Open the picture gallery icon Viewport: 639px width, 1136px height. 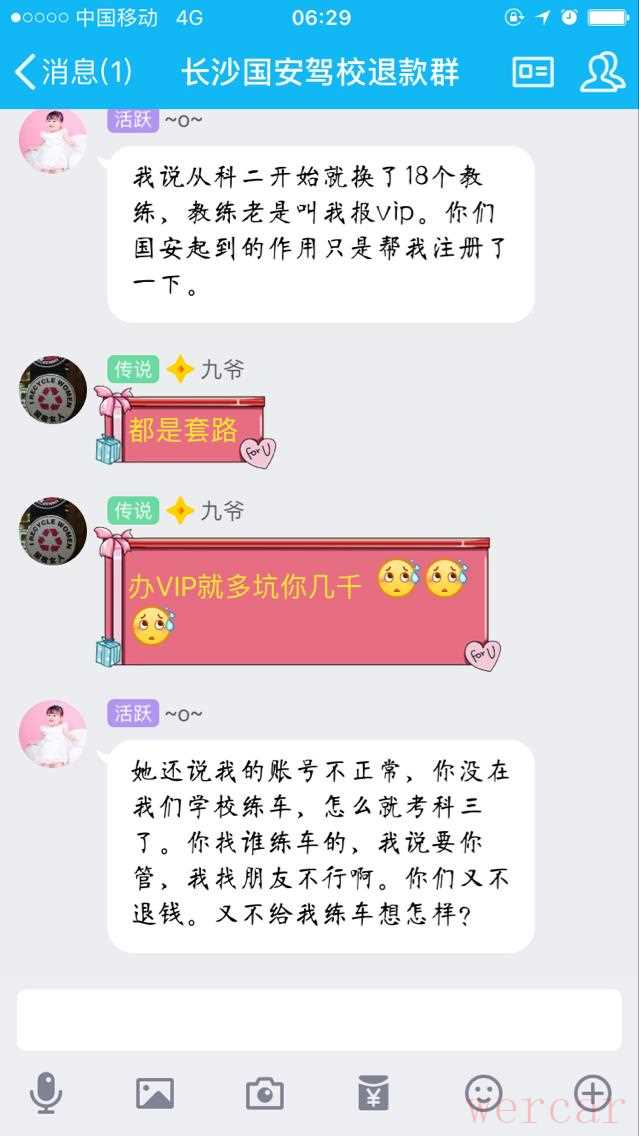[155, 1093]
